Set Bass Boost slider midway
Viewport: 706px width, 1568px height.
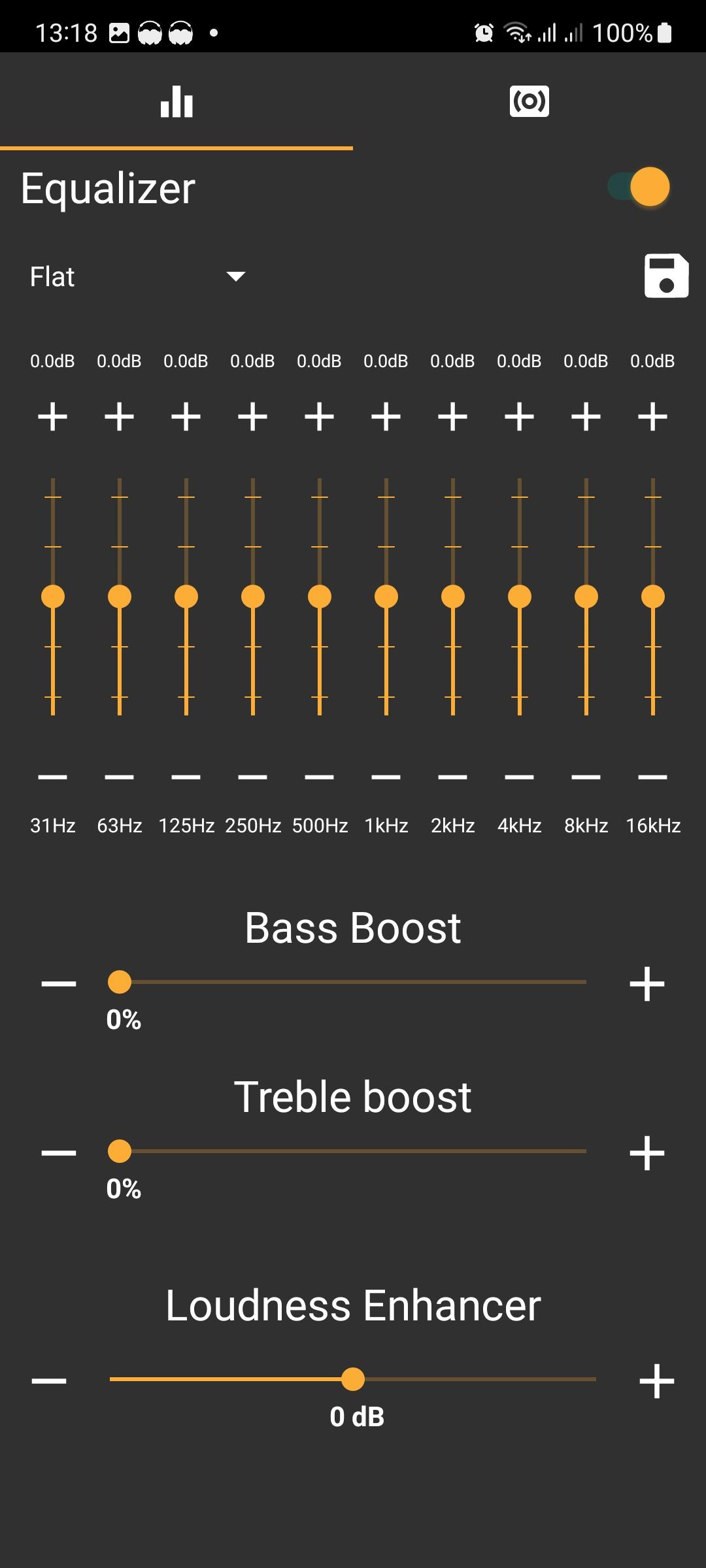tap(353, 982)
